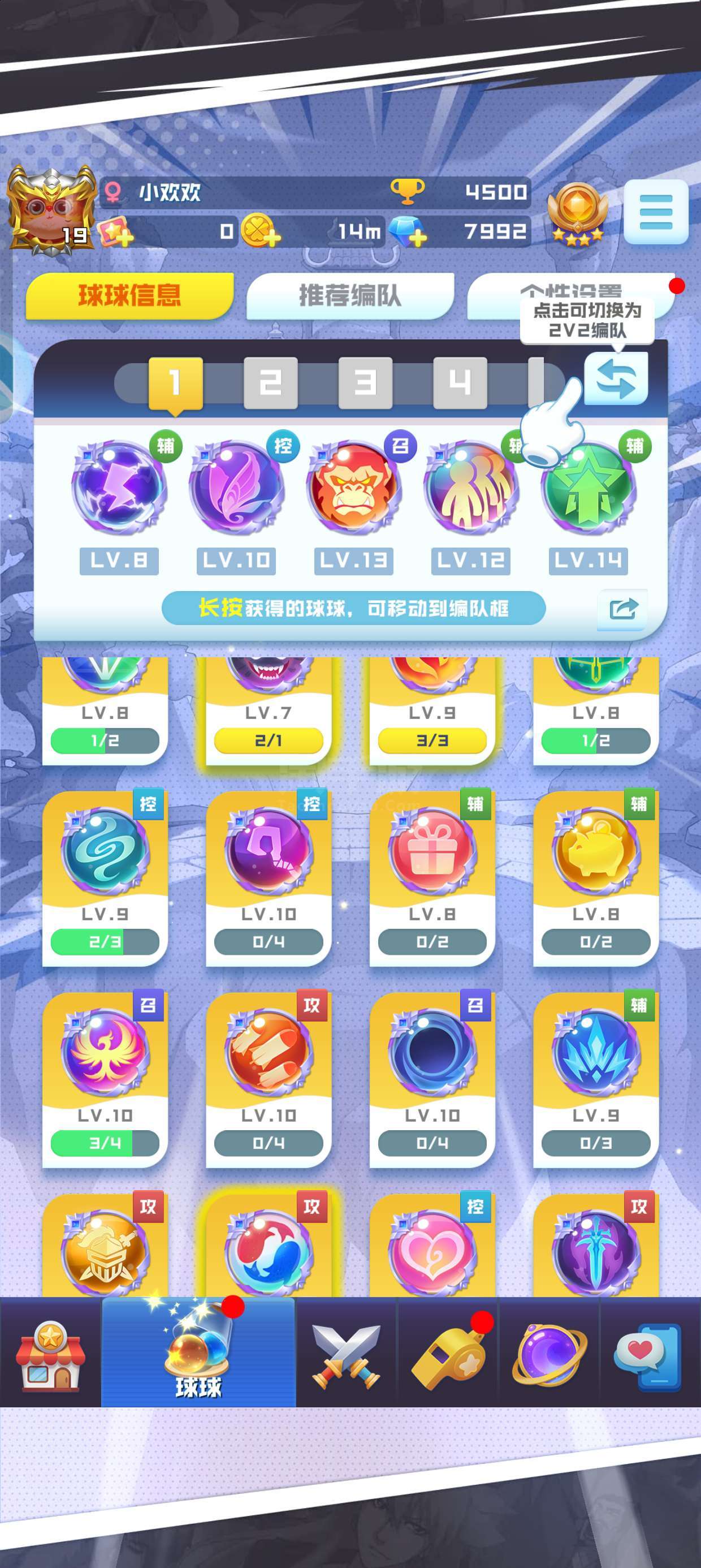Open the hamburger menu button

tap(655, 212)
